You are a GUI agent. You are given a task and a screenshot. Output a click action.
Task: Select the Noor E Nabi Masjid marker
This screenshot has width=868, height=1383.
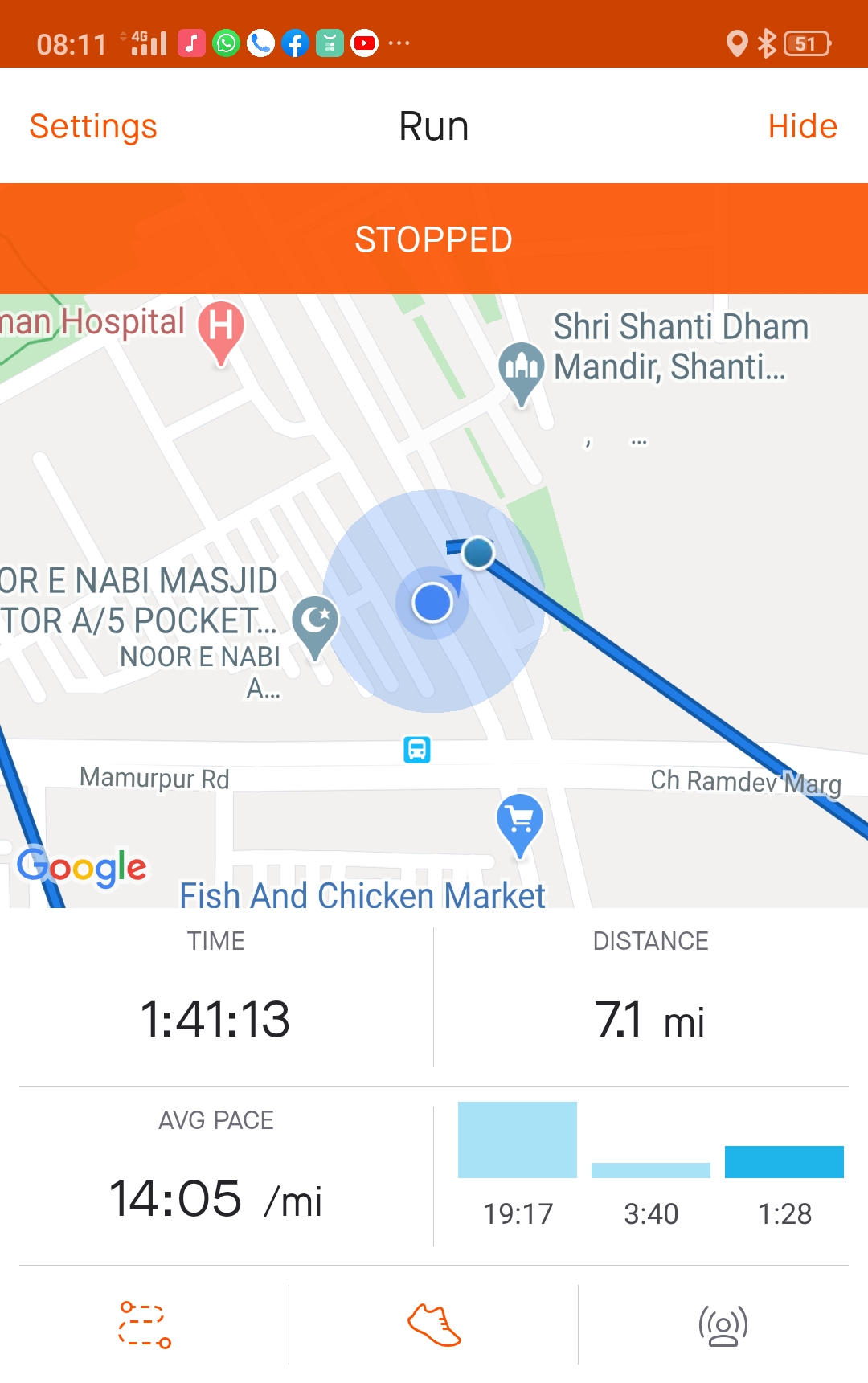pos(315,624)
